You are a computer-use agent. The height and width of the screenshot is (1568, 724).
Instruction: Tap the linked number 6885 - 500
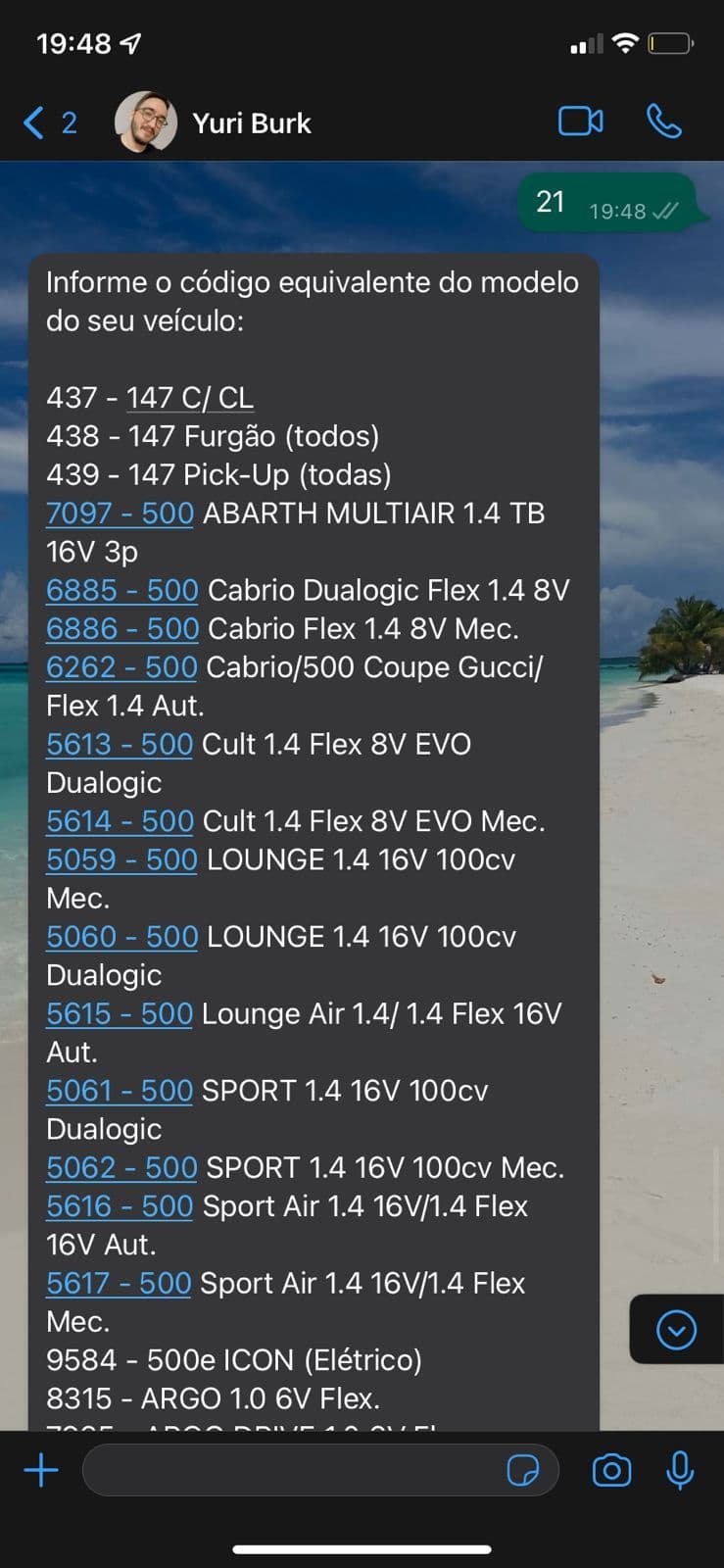[x=121, y=590]
